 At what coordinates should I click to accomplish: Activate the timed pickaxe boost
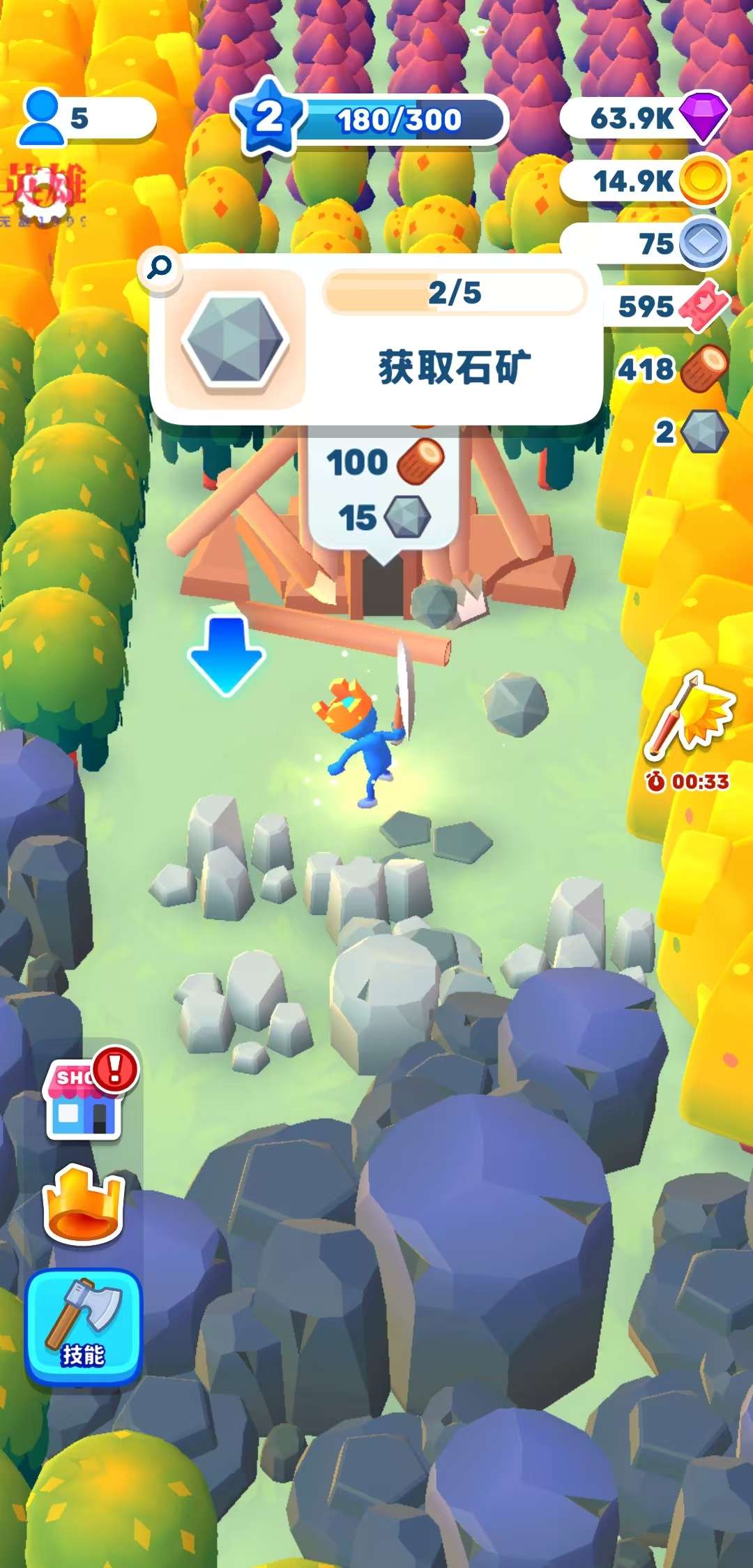coord(689,718)
